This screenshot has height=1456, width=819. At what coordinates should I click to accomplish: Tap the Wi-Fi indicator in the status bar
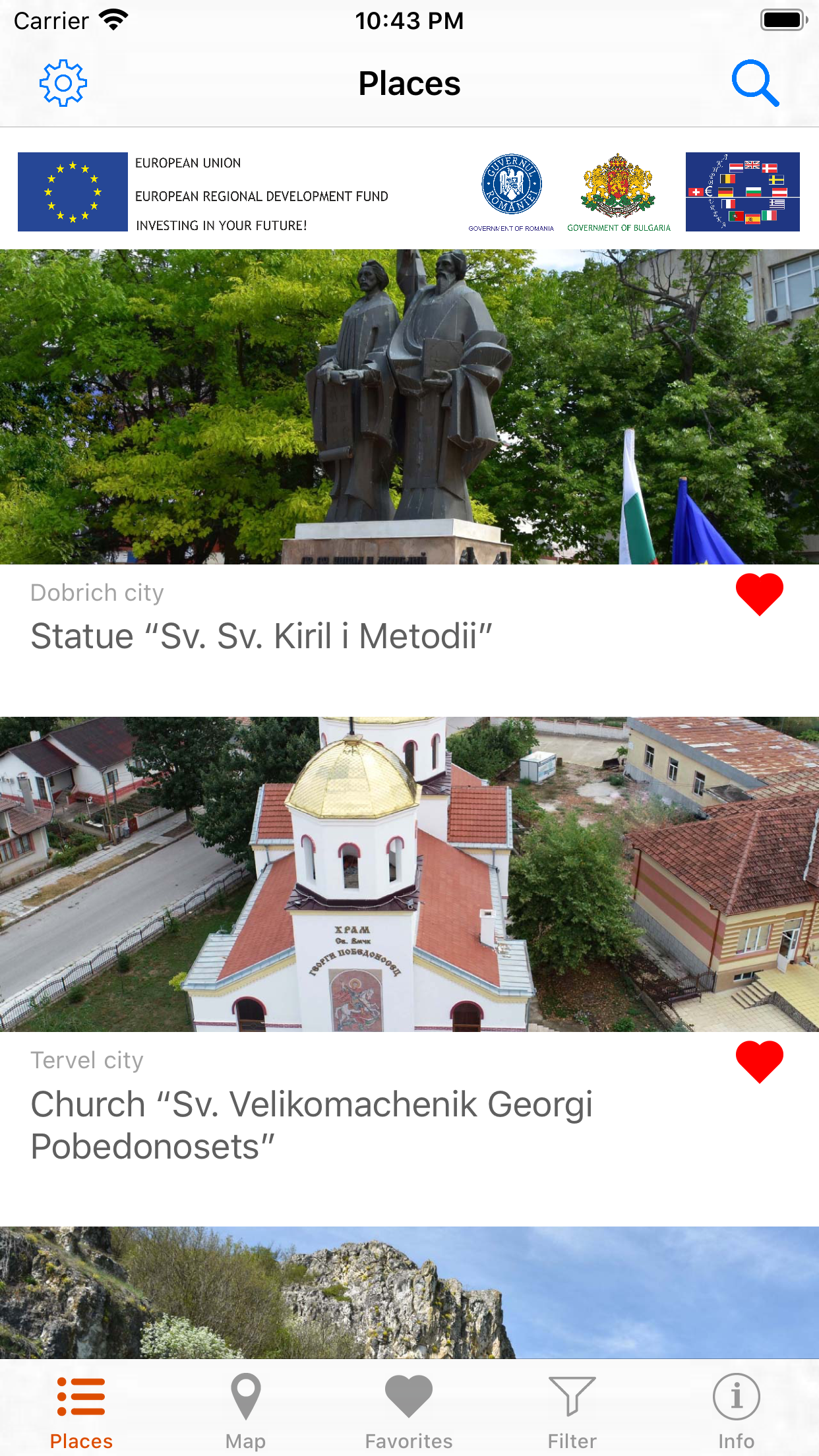112,20
